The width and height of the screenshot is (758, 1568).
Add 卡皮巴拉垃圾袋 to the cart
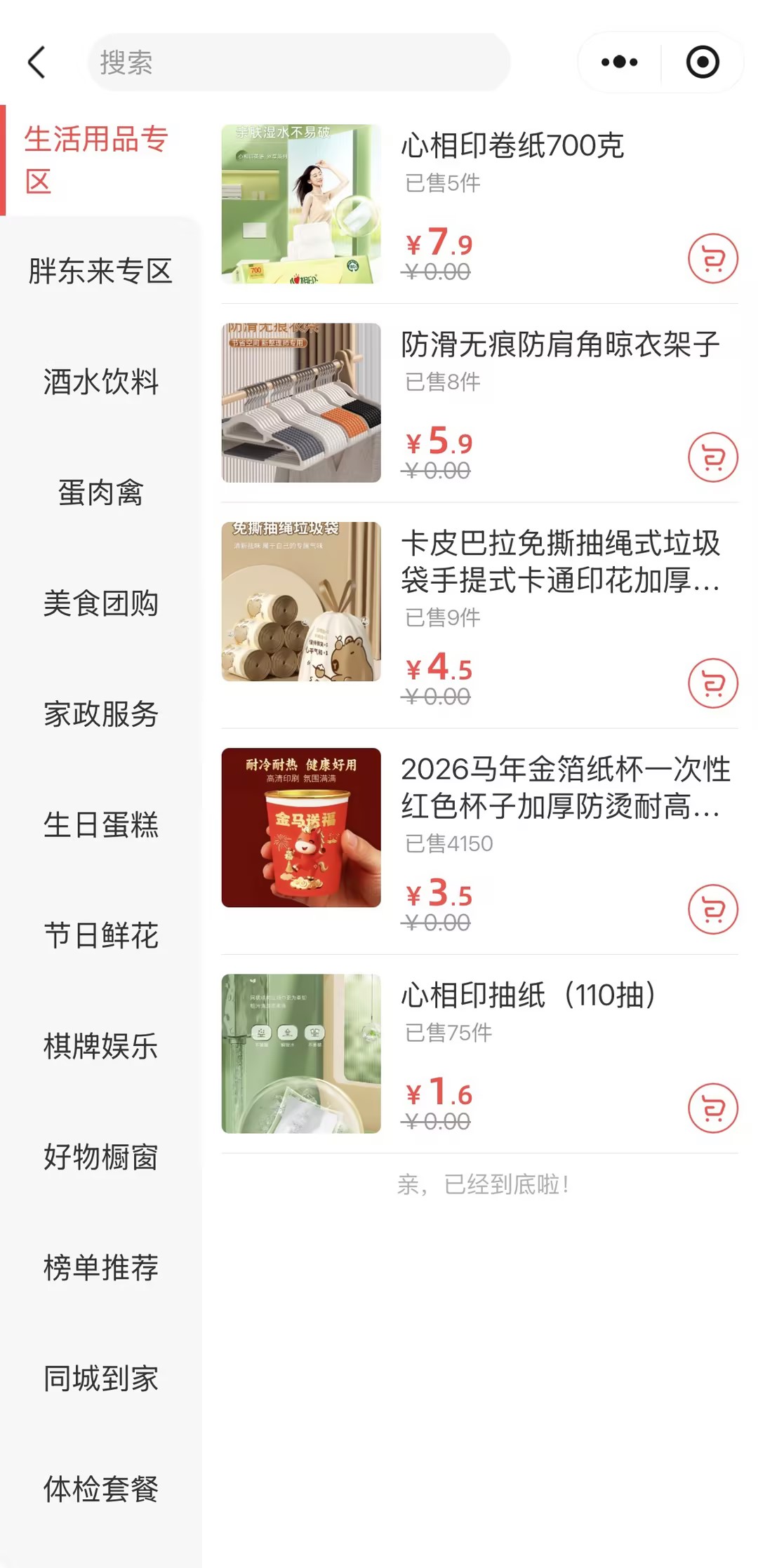coord(712,683)
